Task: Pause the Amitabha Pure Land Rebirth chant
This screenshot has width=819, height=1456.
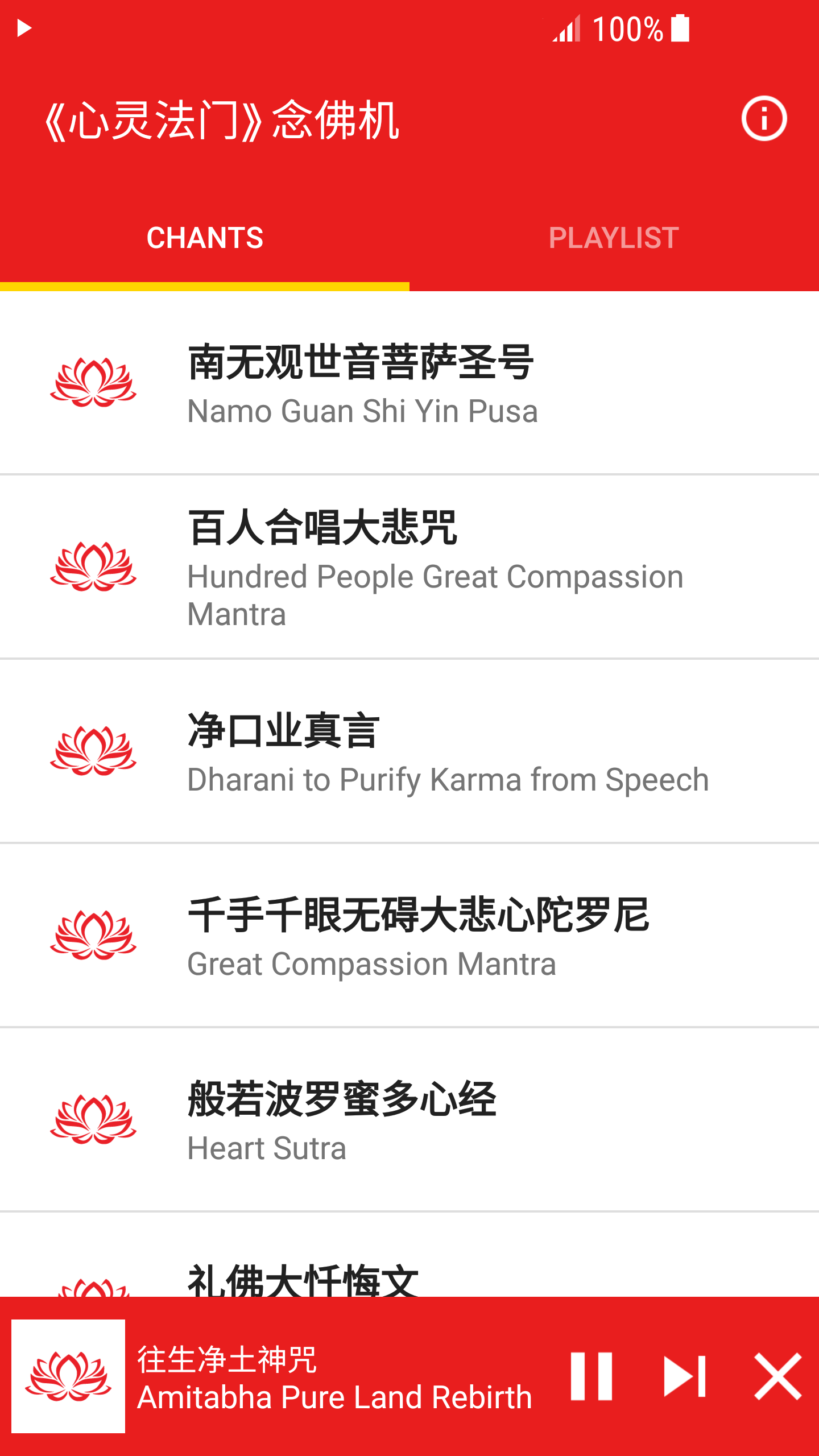Action: (591, 1376)
